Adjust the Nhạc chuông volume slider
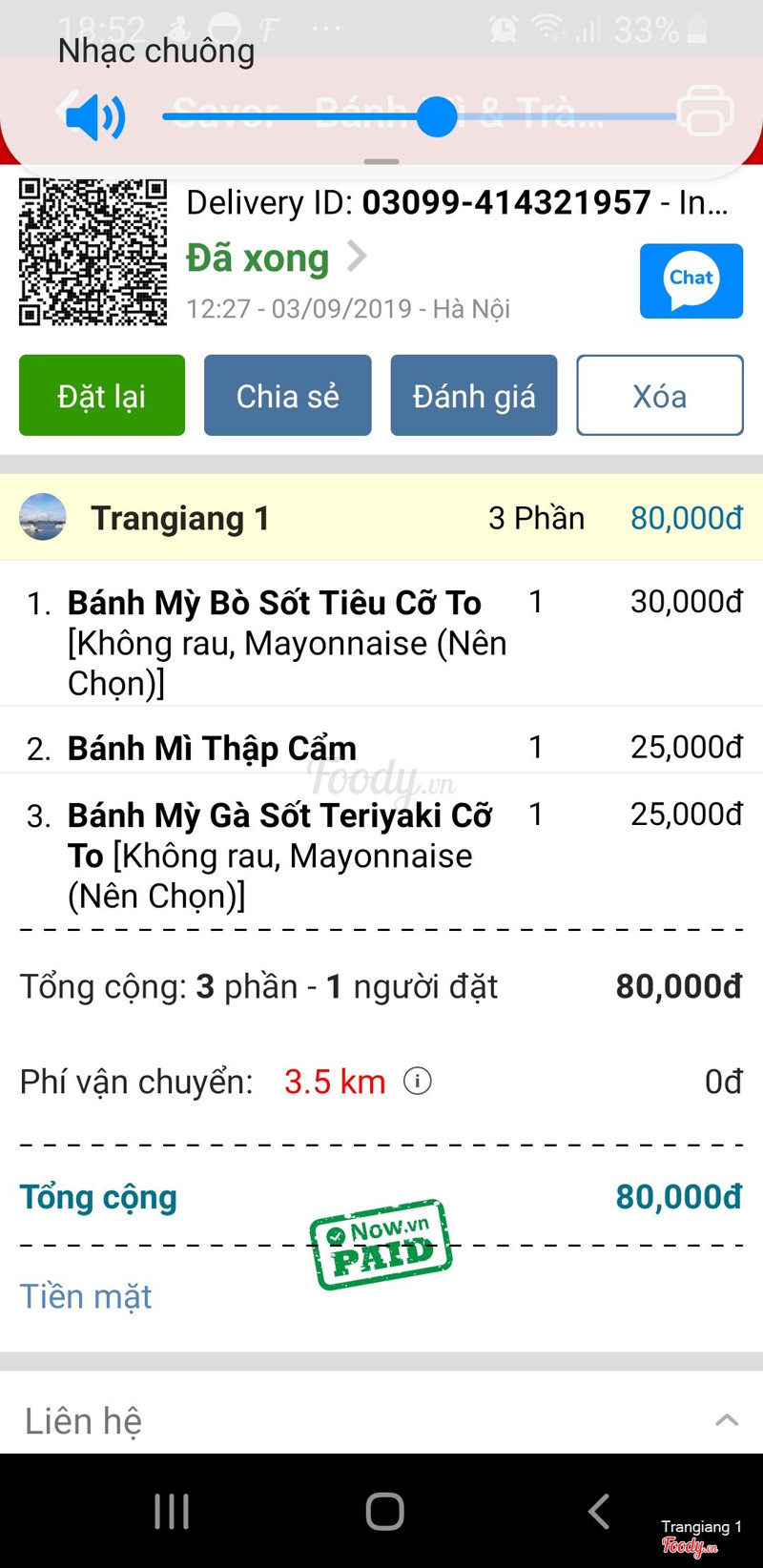 pos(438,117)
